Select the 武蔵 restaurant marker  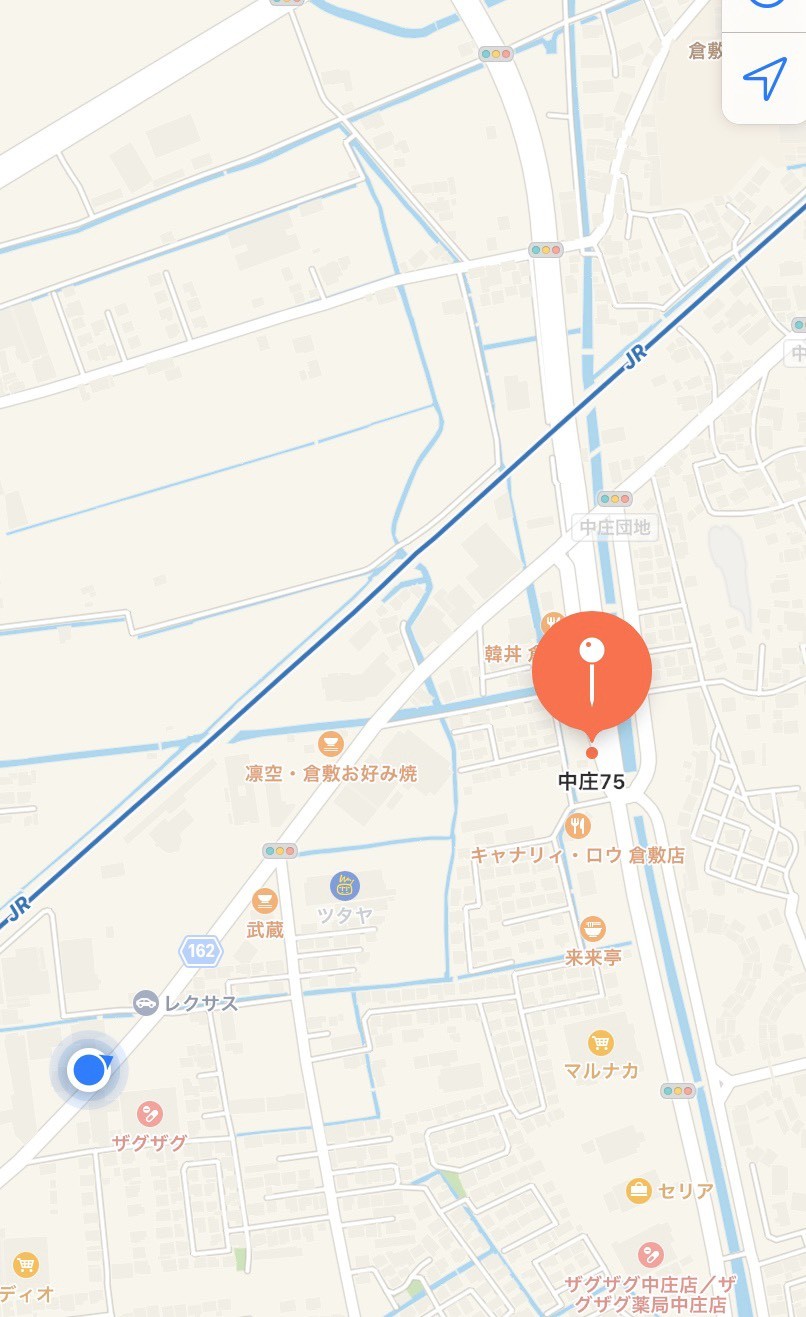pyautogui.click(x=265, y=900)
